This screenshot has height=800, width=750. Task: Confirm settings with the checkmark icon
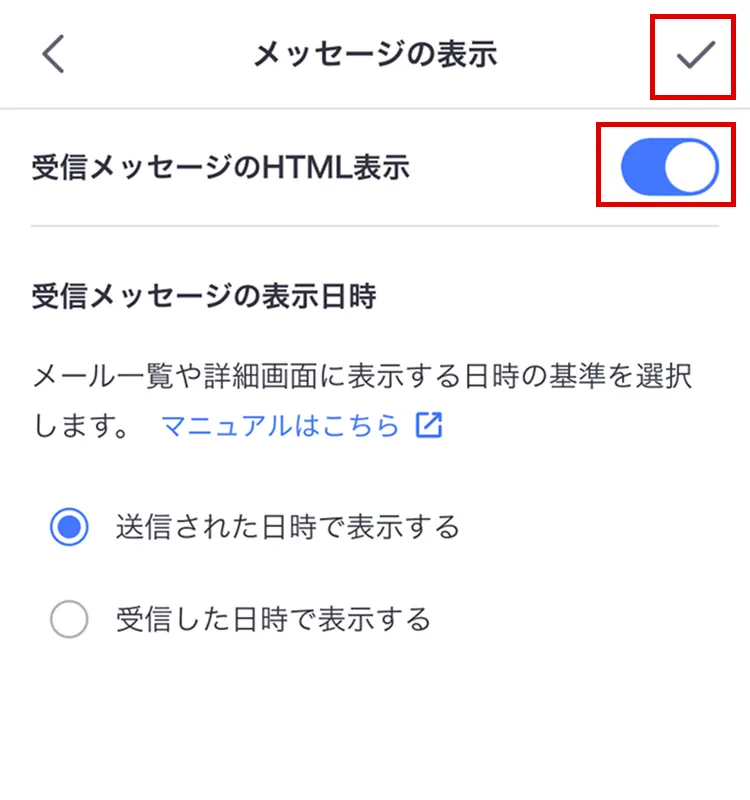point(696,55)
